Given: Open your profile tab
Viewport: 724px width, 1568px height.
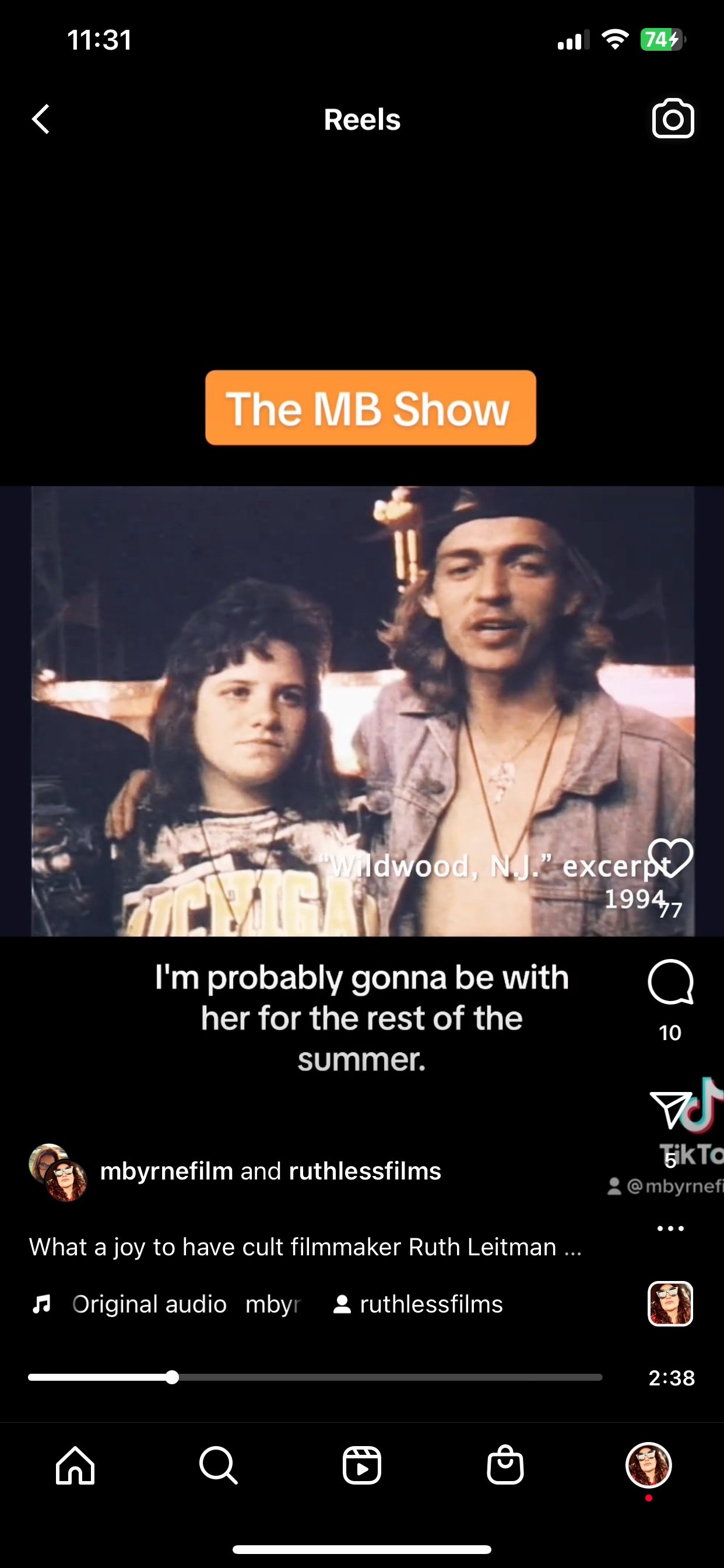Looking at the screenshot, I should pyautogui.click(x=649, y=1465).
